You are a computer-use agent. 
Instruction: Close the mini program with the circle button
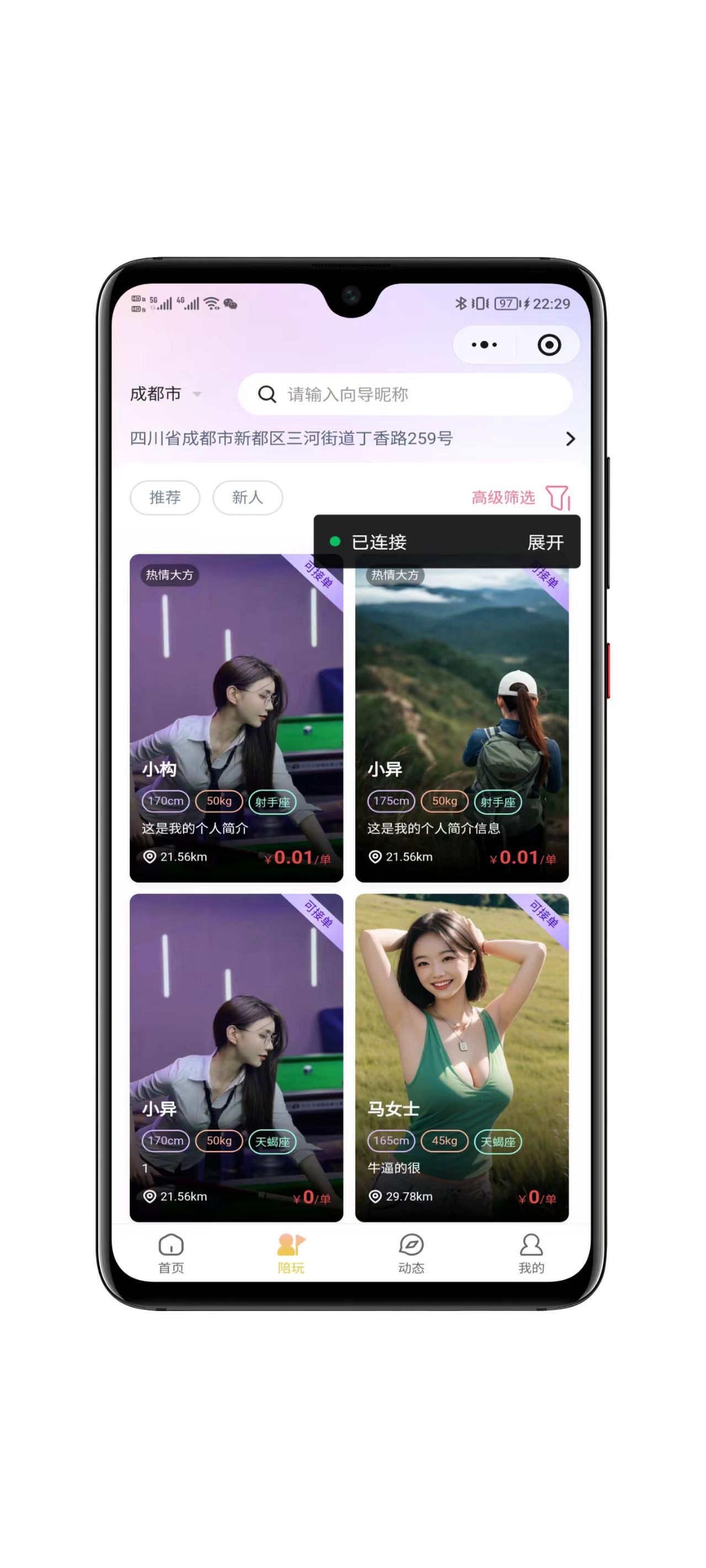click(x=549, y=345)
